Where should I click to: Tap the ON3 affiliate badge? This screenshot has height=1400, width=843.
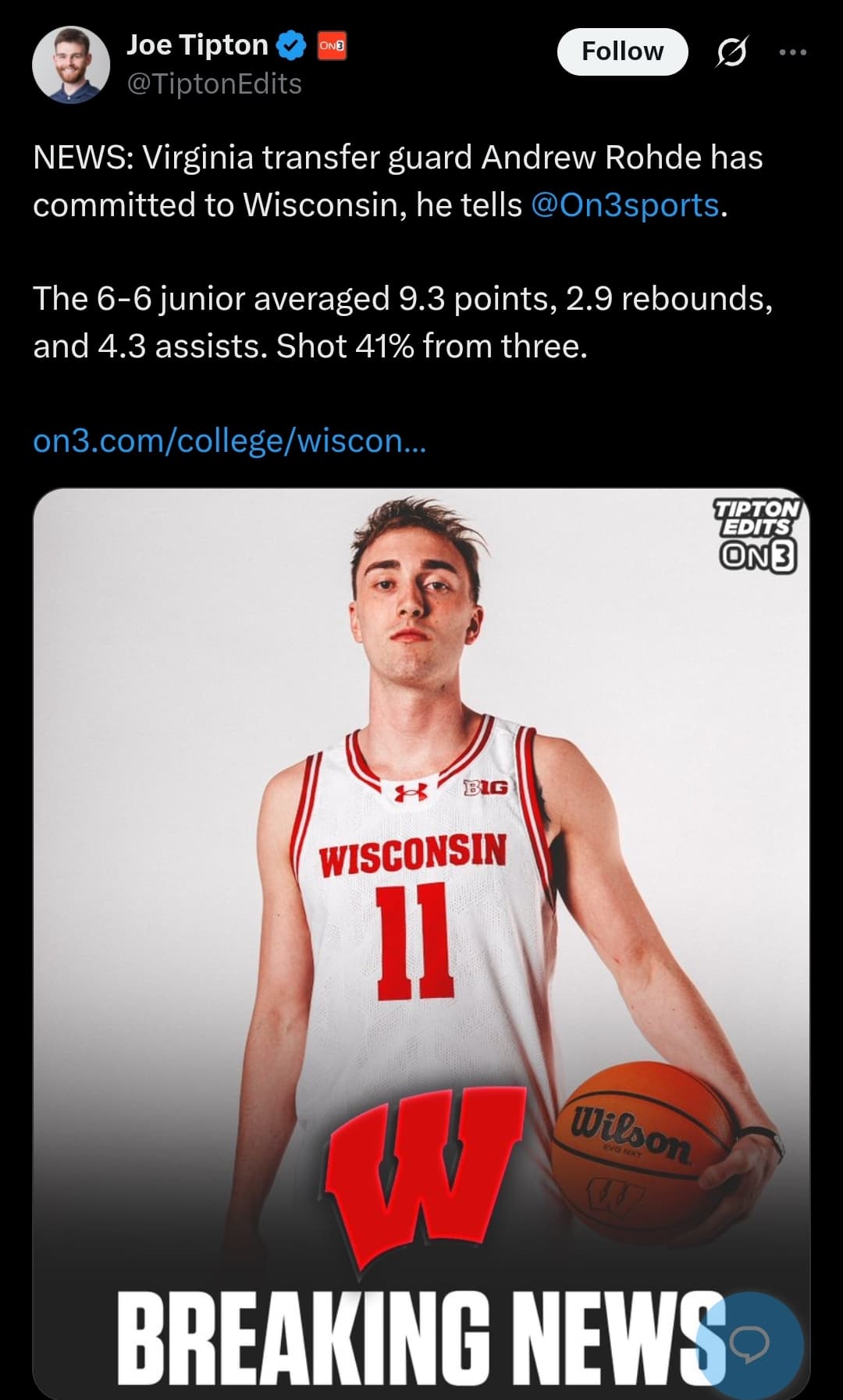pyautogui.click(x=332, y=46)
